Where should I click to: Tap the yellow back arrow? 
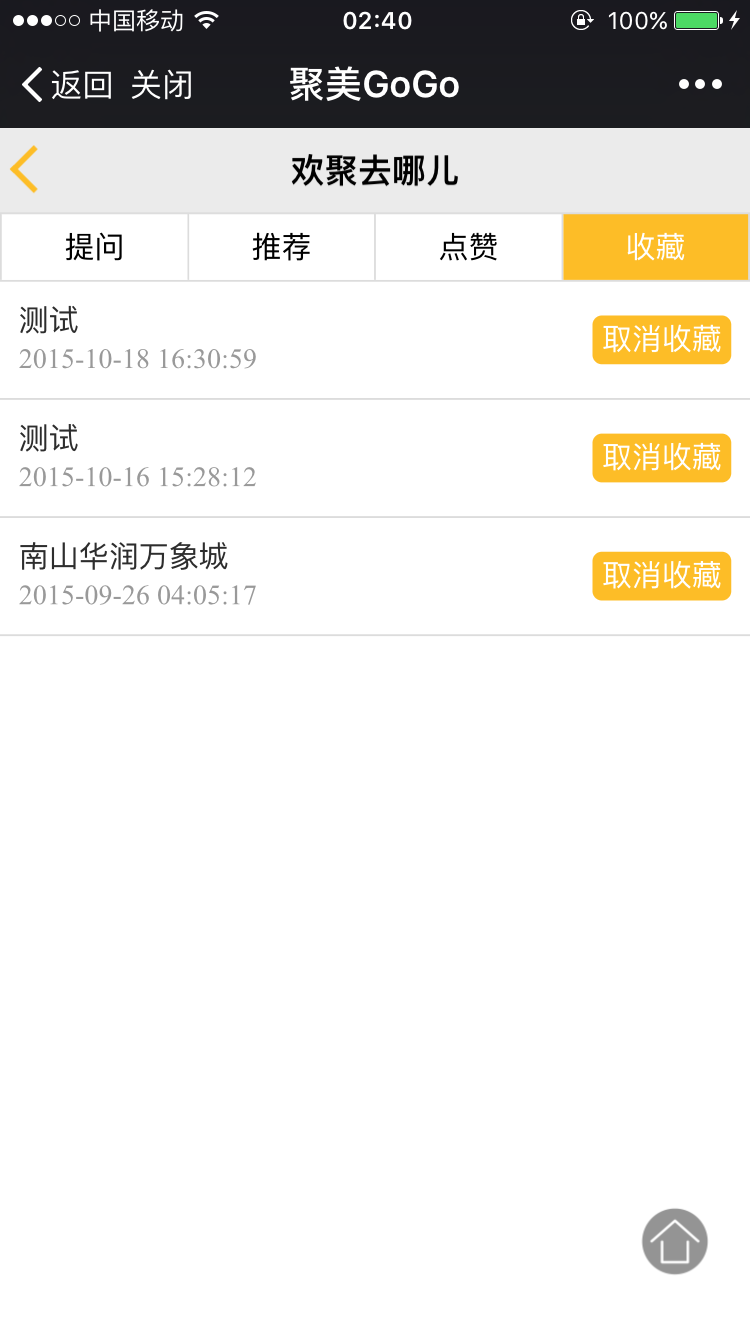point(25,169)
